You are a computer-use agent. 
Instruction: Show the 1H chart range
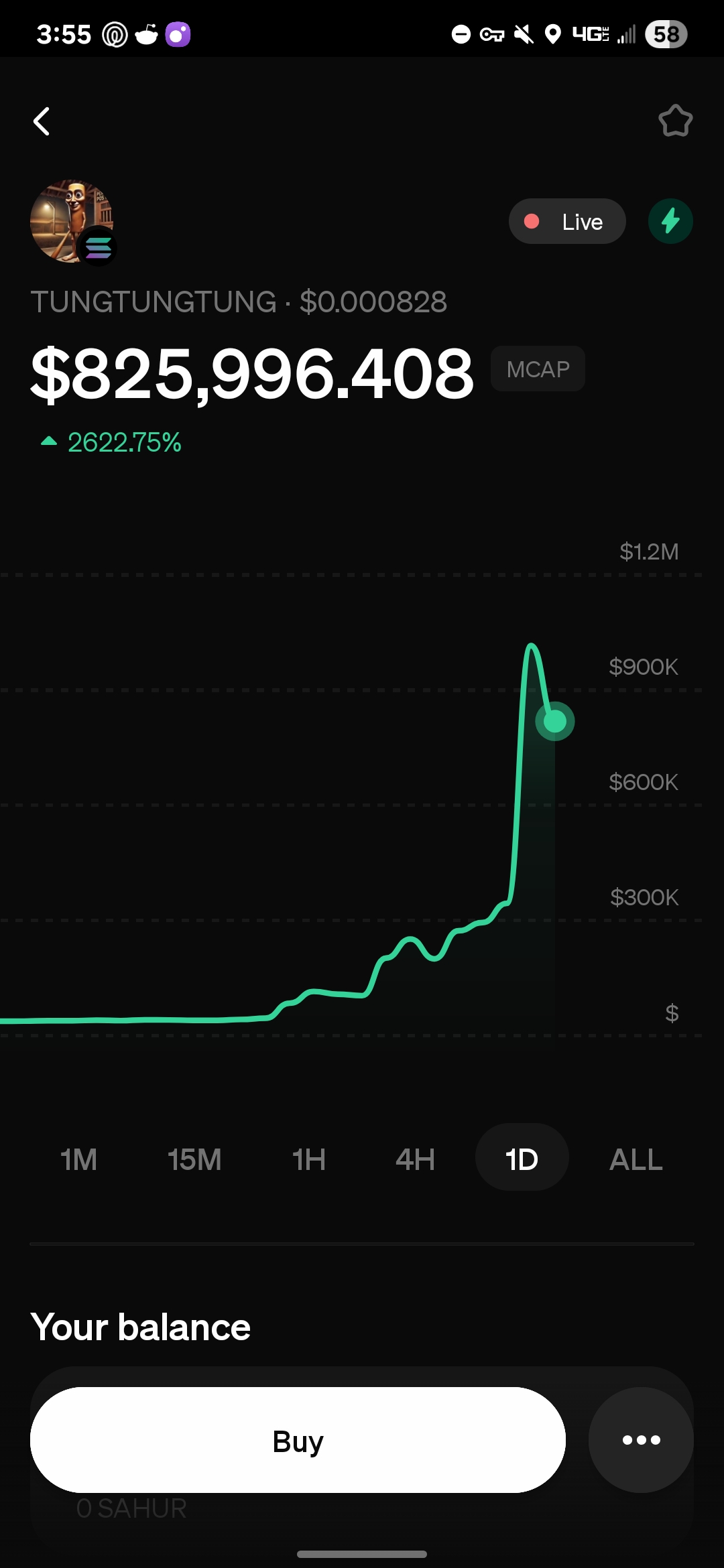point(308,1159)
